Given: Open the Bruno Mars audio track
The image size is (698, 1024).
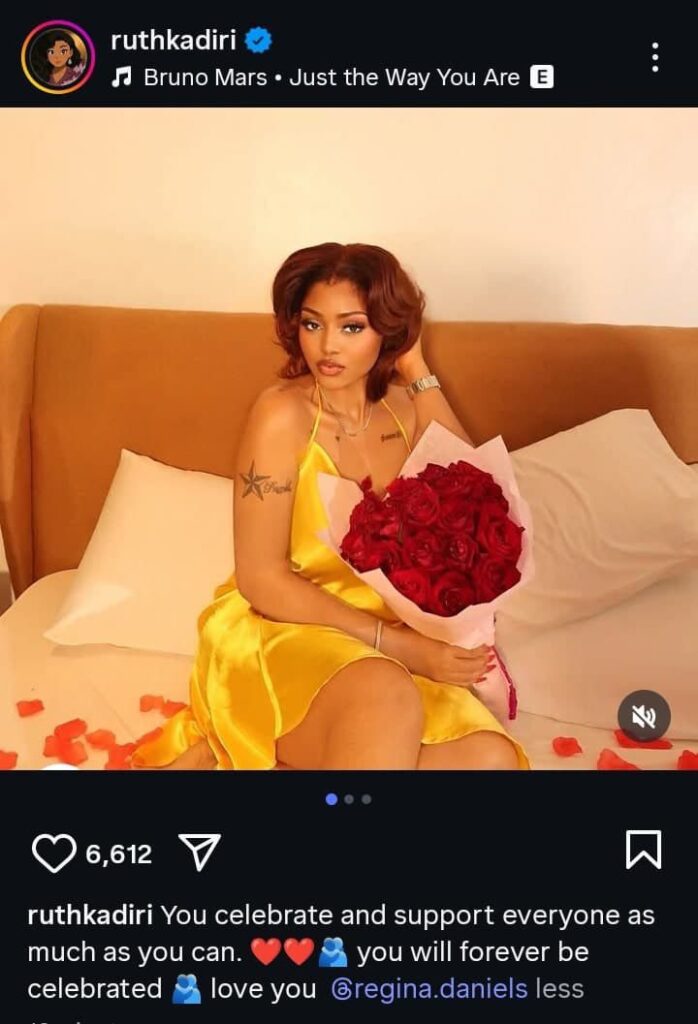Looking at the screenshot, I should [x=332, y=78].
